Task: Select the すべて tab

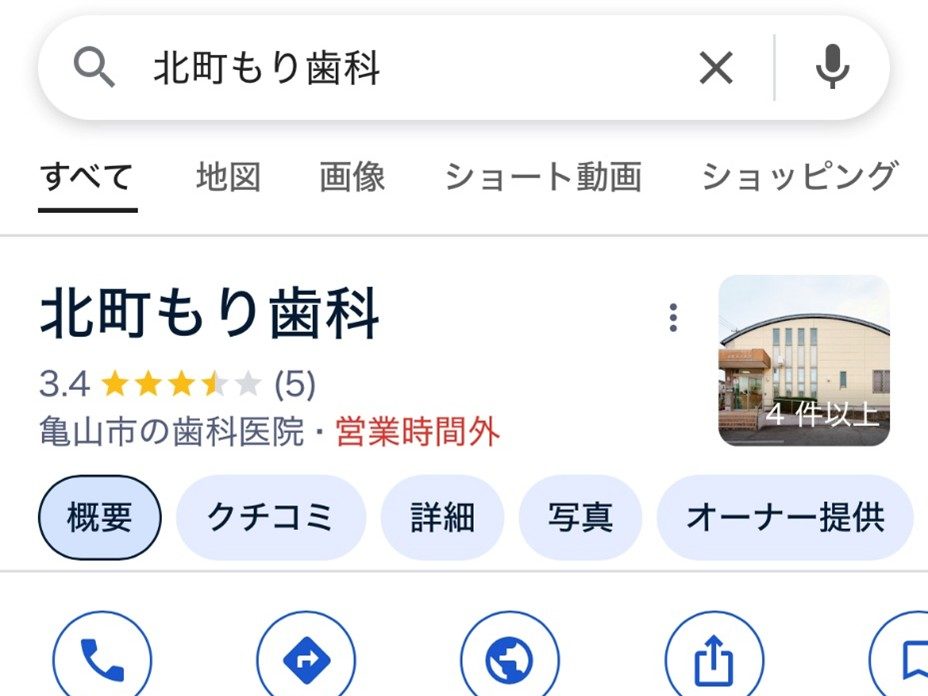Action: pos(87,177)
